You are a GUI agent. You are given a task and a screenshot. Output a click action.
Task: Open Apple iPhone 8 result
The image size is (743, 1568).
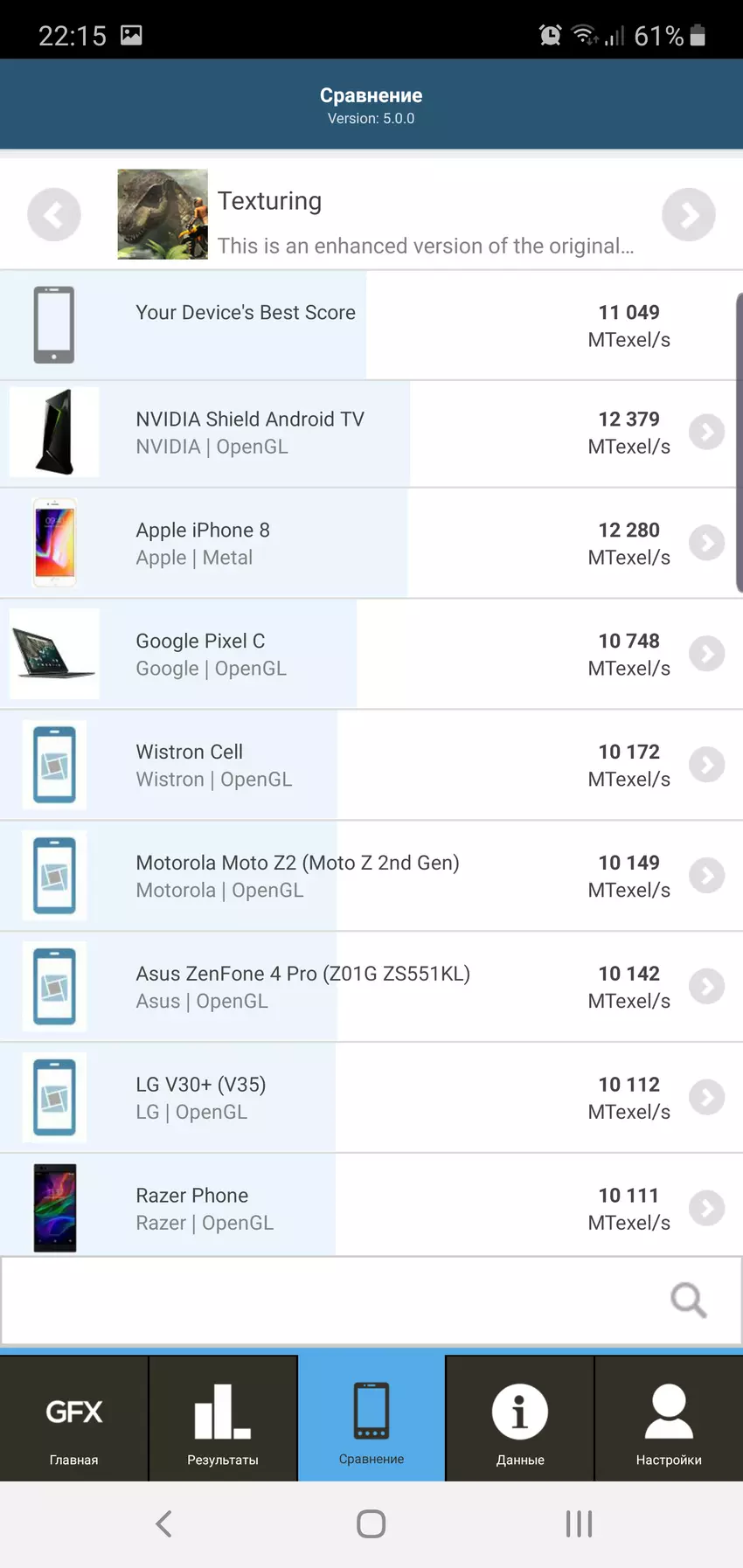[x=706, y=543]
